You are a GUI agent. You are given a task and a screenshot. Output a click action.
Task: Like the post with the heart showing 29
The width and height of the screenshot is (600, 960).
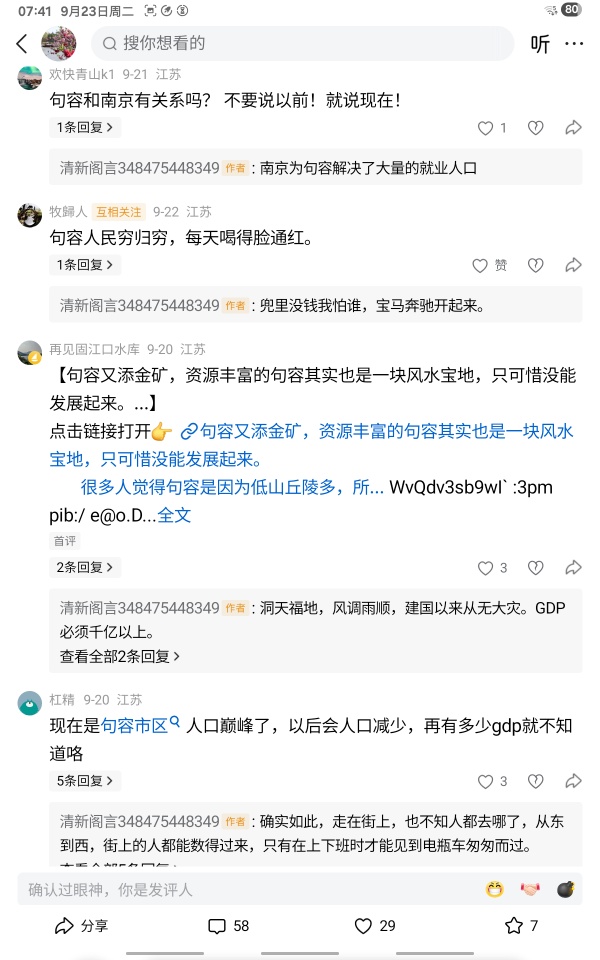pos(375,926)
